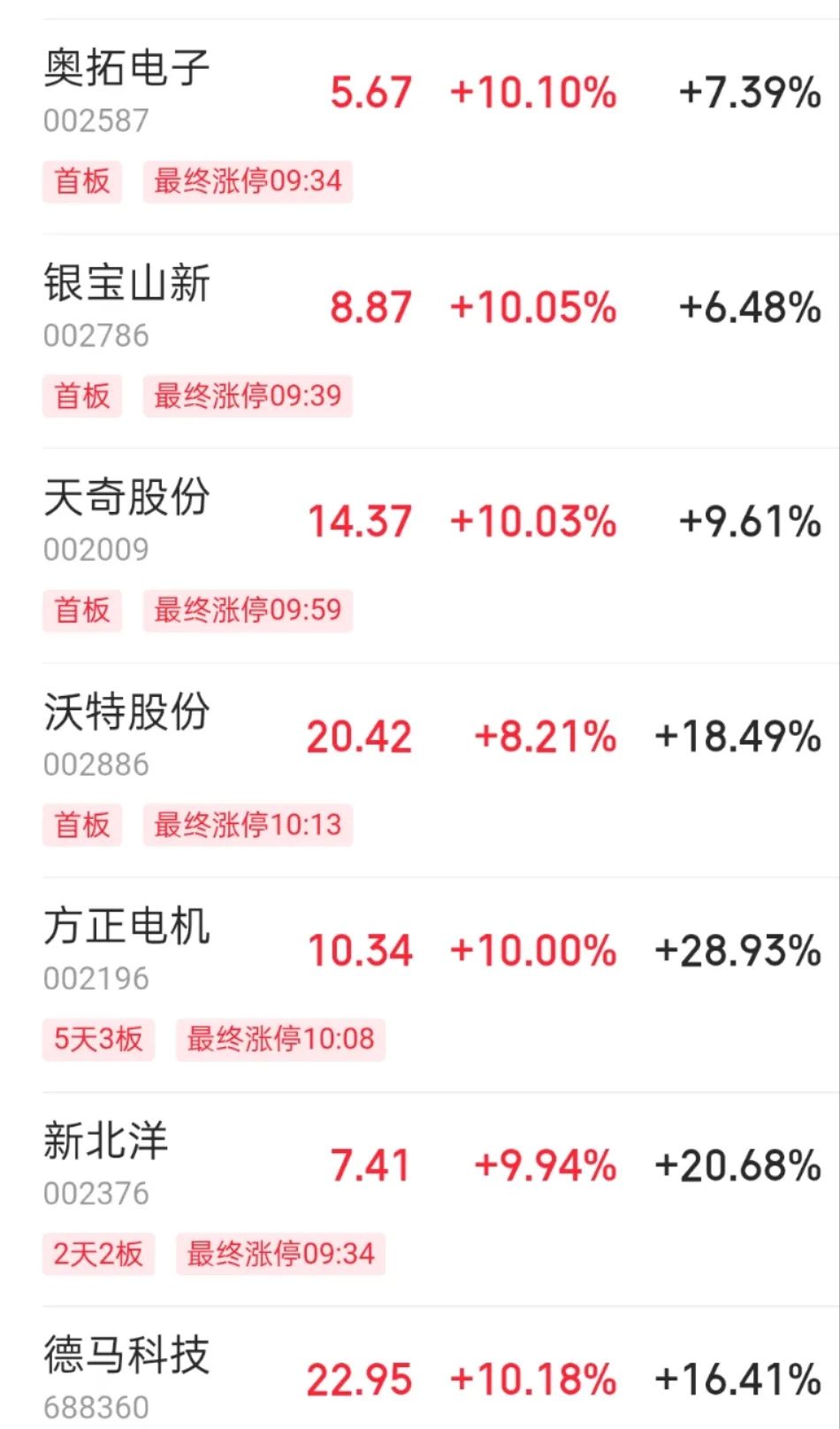Viewport: 840px width, 1429px height.
Task: Open the 方正电机 002196 stock row
Action: coord(420,985)
